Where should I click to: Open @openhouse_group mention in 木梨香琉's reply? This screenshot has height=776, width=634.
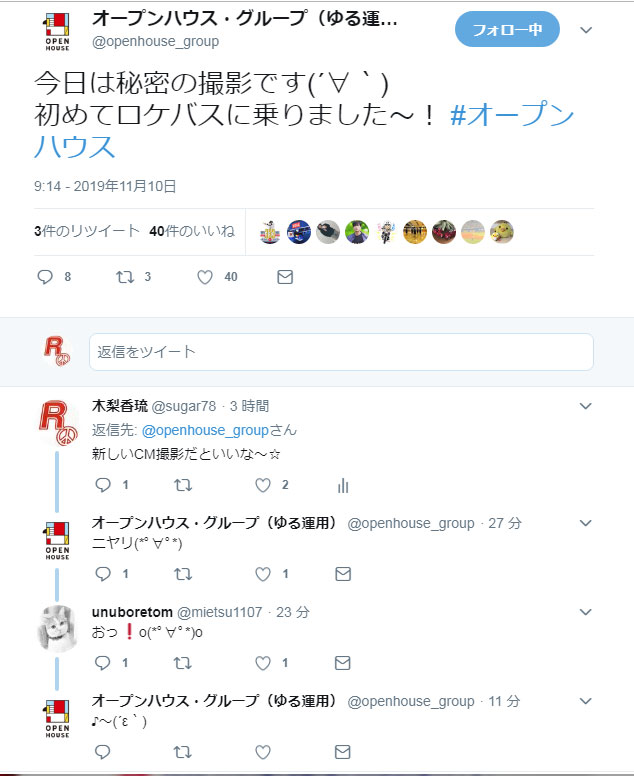(205, 430)
